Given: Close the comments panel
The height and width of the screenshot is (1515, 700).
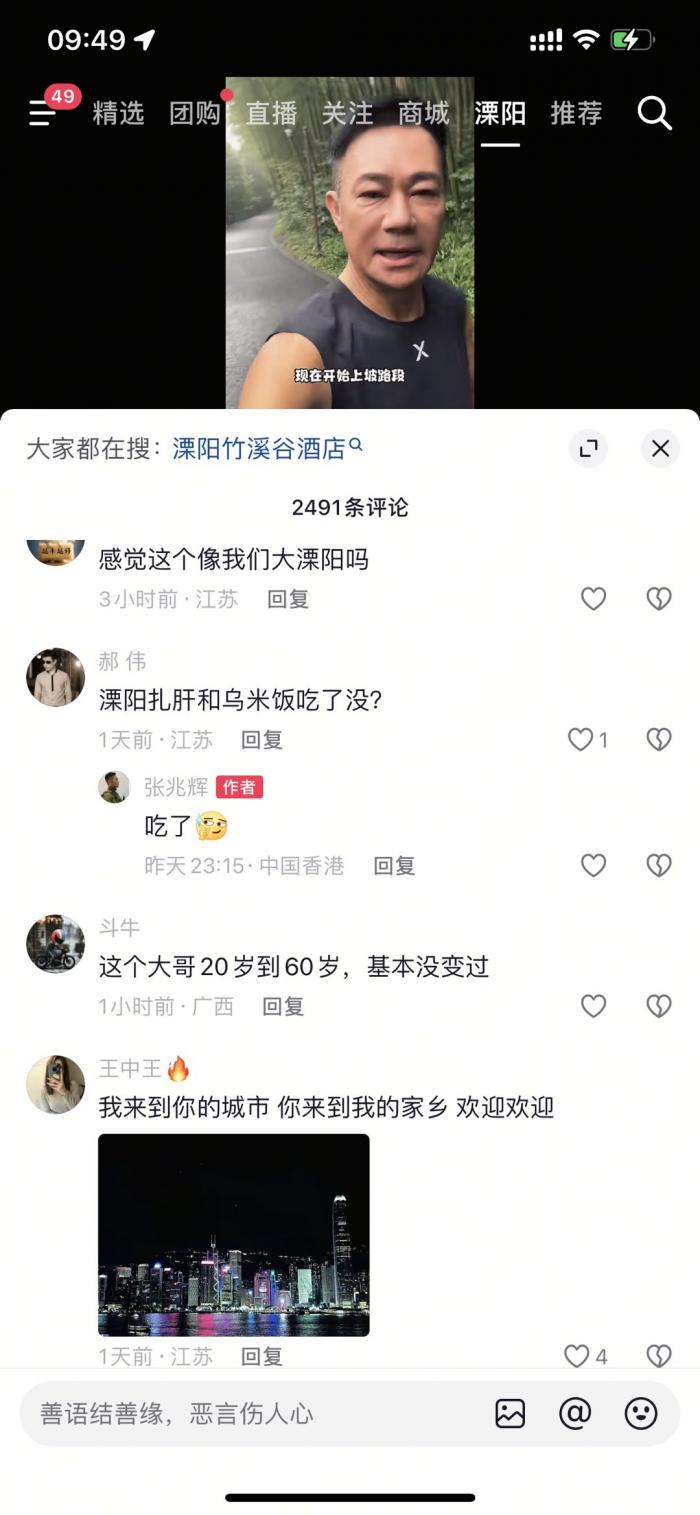Looking at the screenshot, I should click(x=660, y=448).
